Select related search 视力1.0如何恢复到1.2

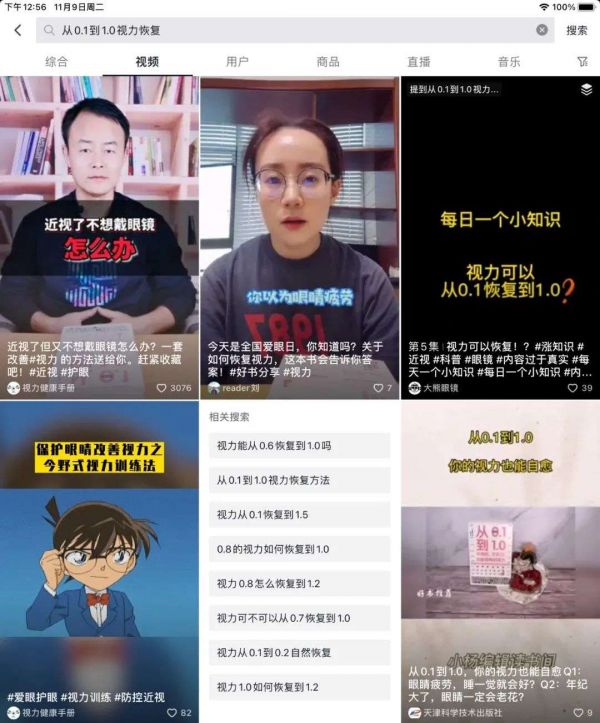pos(299,688)
